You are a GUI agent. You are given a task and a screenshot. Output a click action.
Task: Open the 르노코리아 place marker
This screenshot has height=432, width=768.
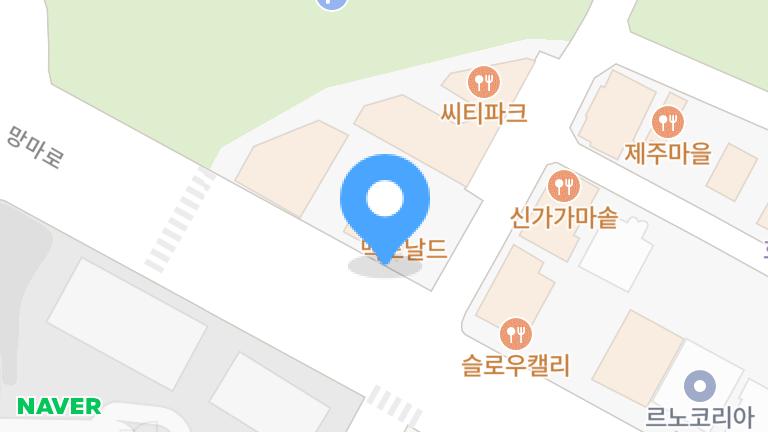coord(700,386)
